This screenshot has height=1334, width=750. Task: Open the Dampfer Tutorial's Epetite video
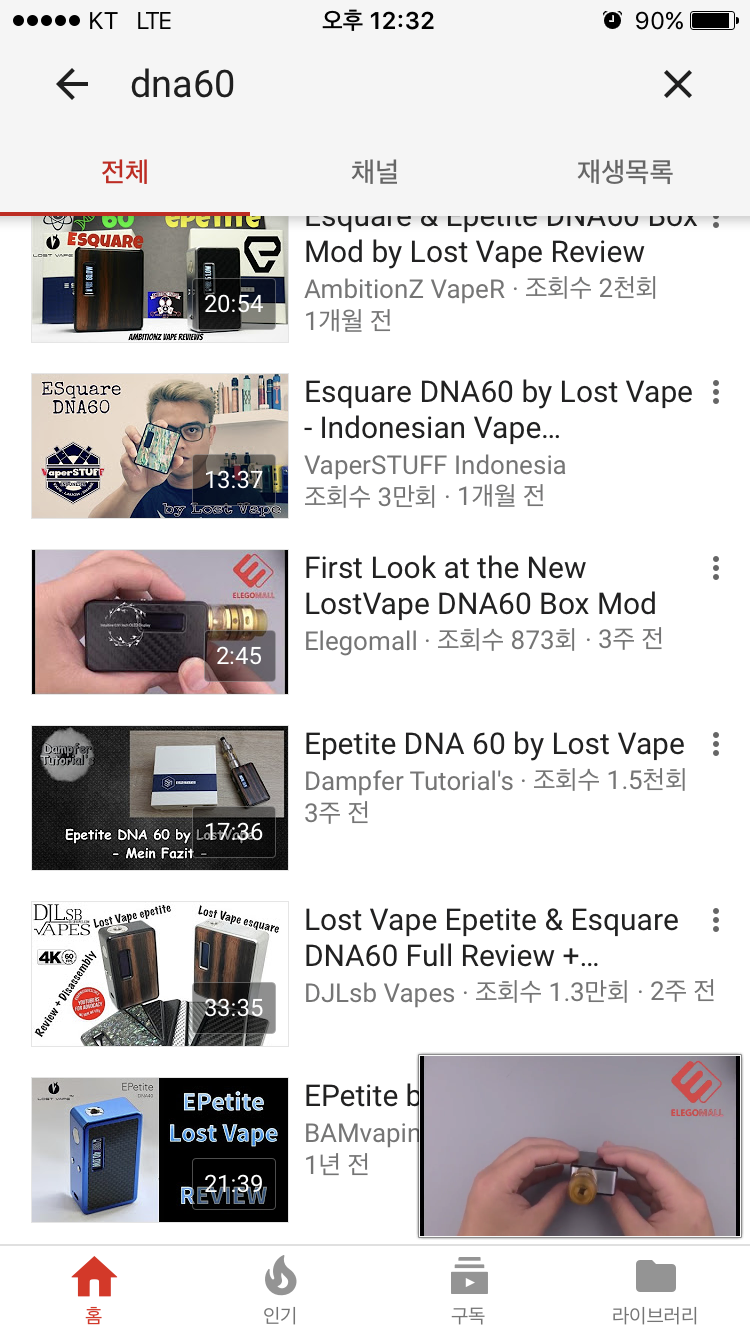coord(160,798)
